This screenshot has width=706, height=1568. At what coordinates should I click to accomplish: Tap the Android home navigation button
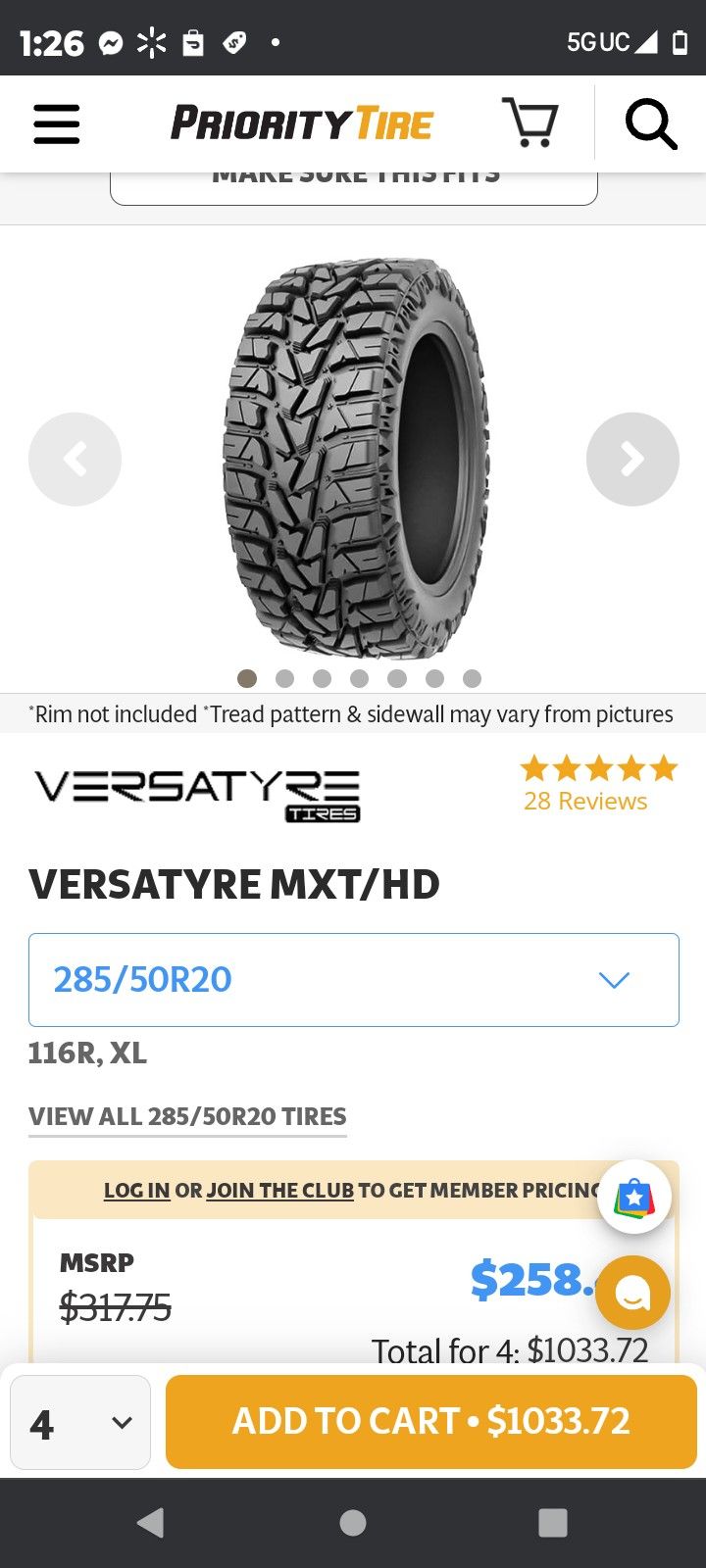(x=352, y=1523)
